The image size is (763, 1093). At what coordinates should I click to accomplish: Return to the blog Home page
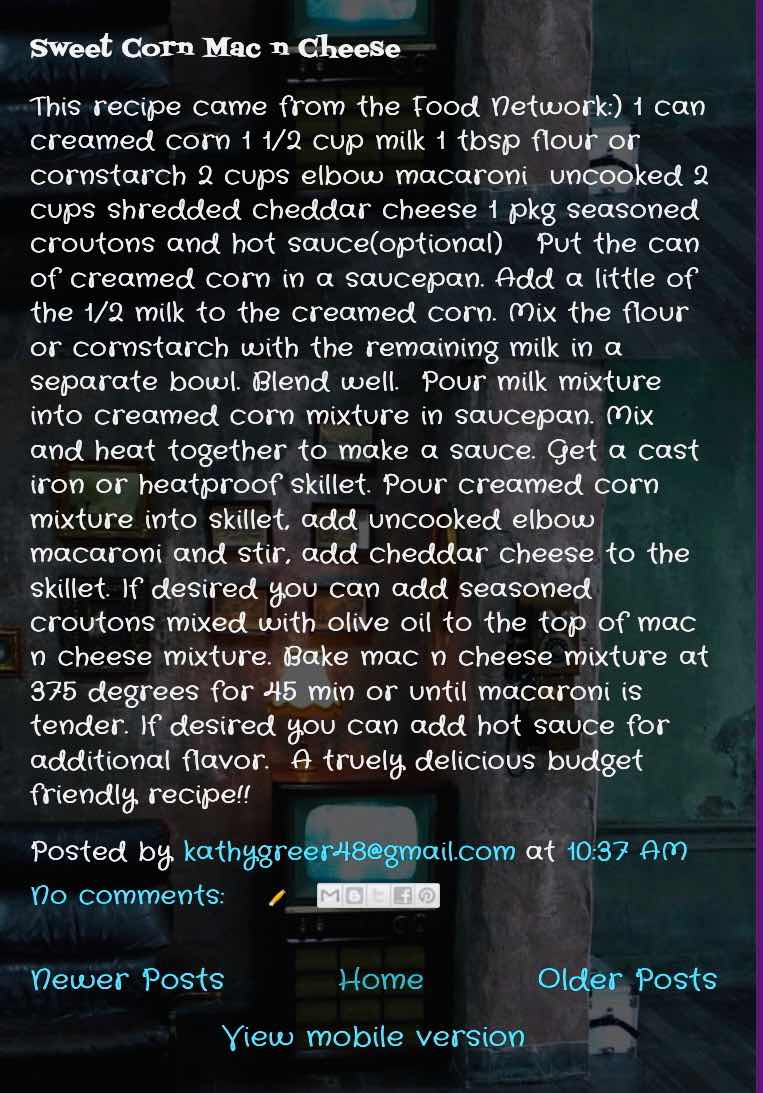(x=381, y=980)
